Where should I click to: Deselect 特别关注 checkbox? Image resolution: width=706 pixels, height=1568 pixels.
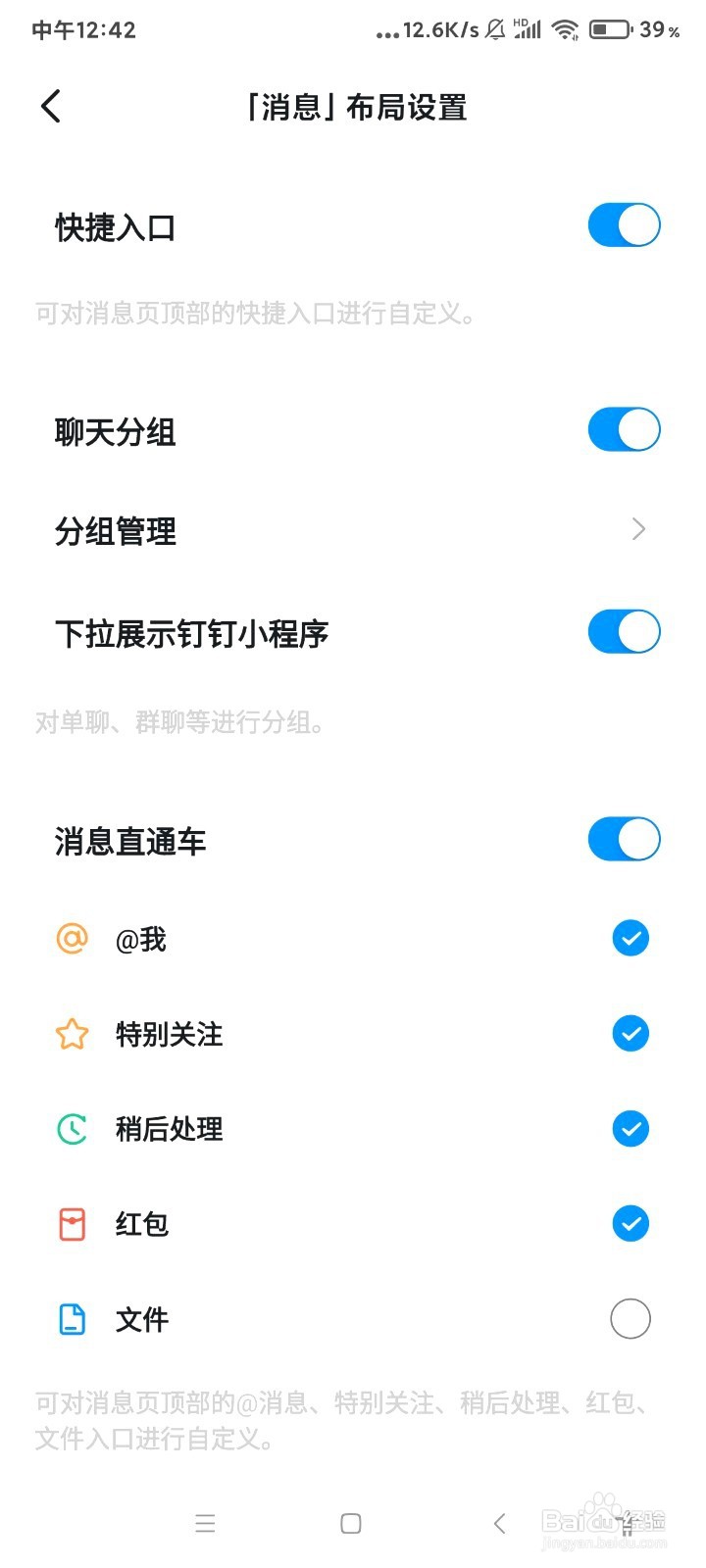(630, 1033)
